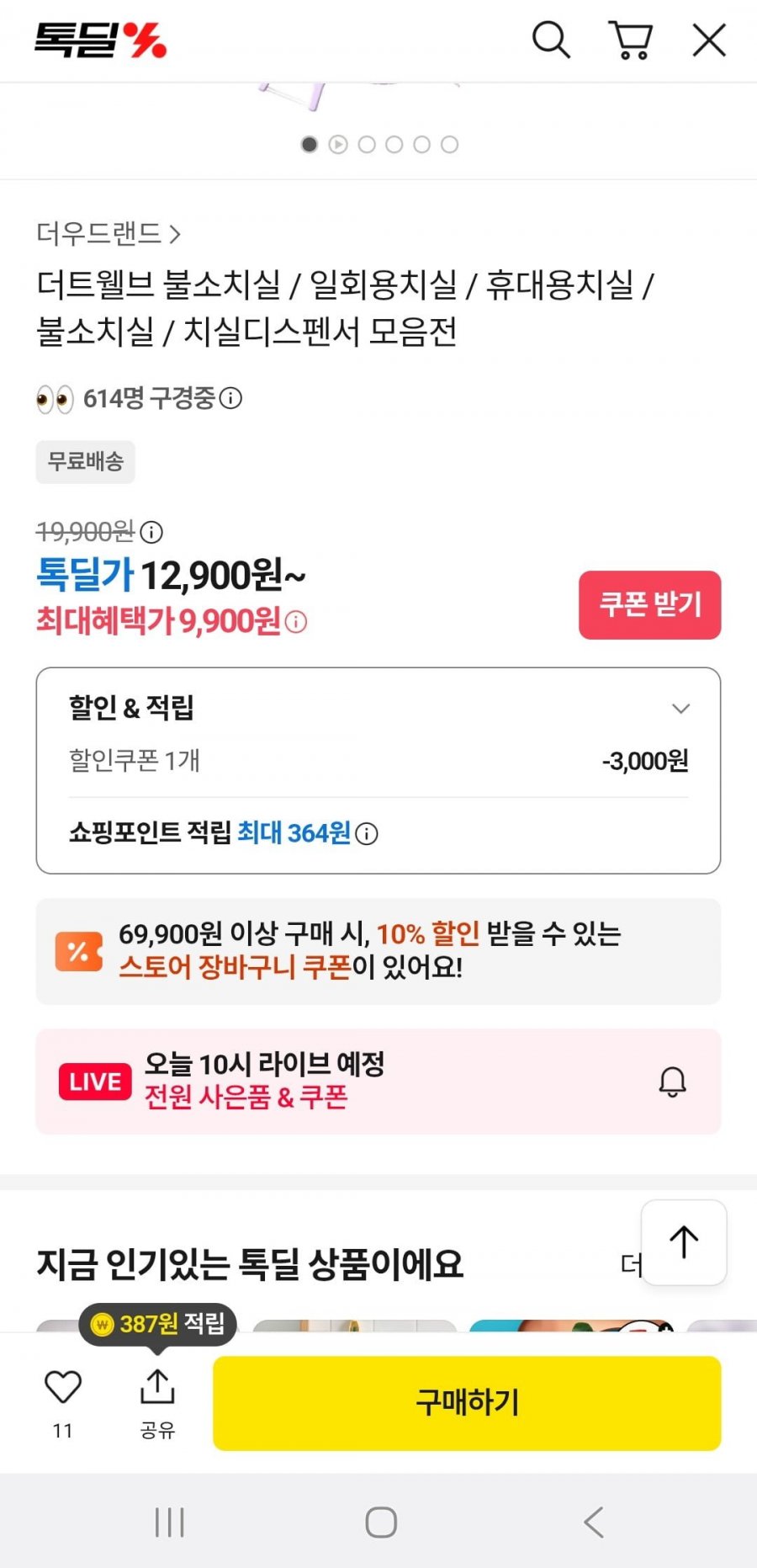
Task: Share this product via 공유
Action: click(157, 1397)
